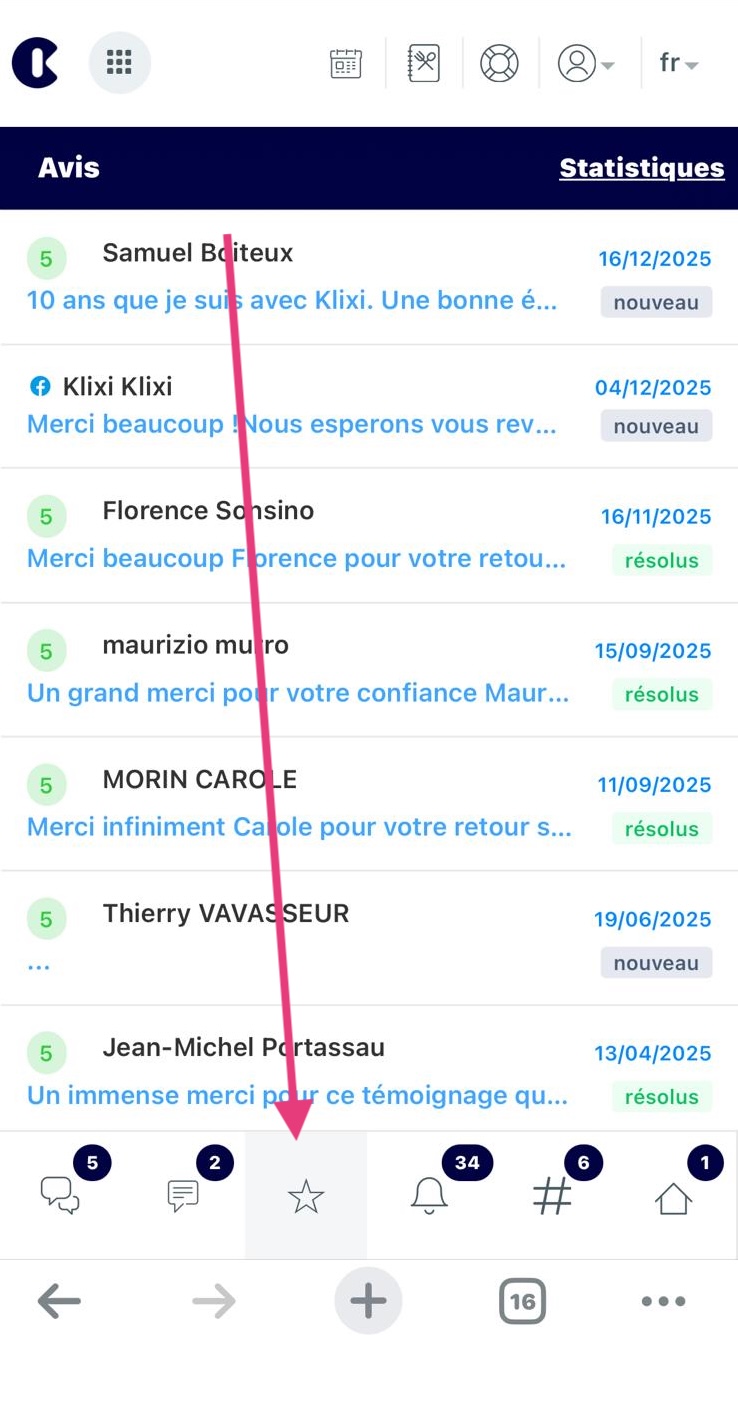Open the restaurant menu book icon
The width and height of the screenshot is (738, 1407).
coord(424,63)
